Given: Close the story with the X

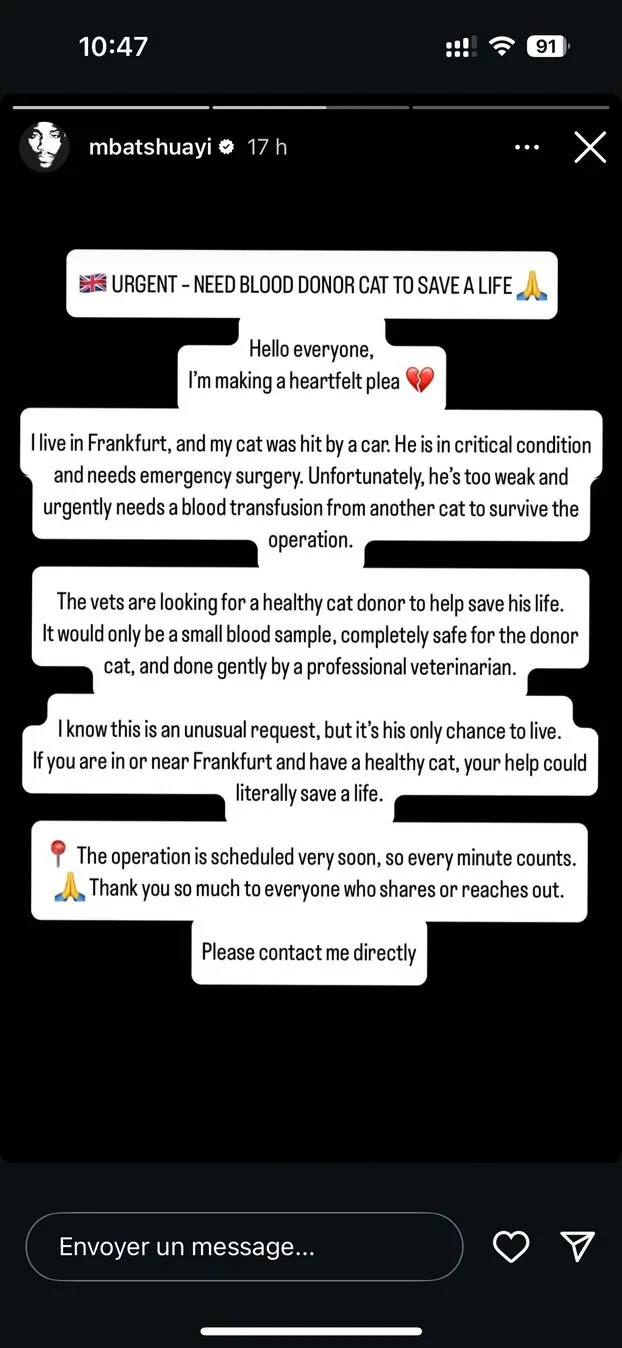Looking at the screenshot, I should (x=589, y=148).
